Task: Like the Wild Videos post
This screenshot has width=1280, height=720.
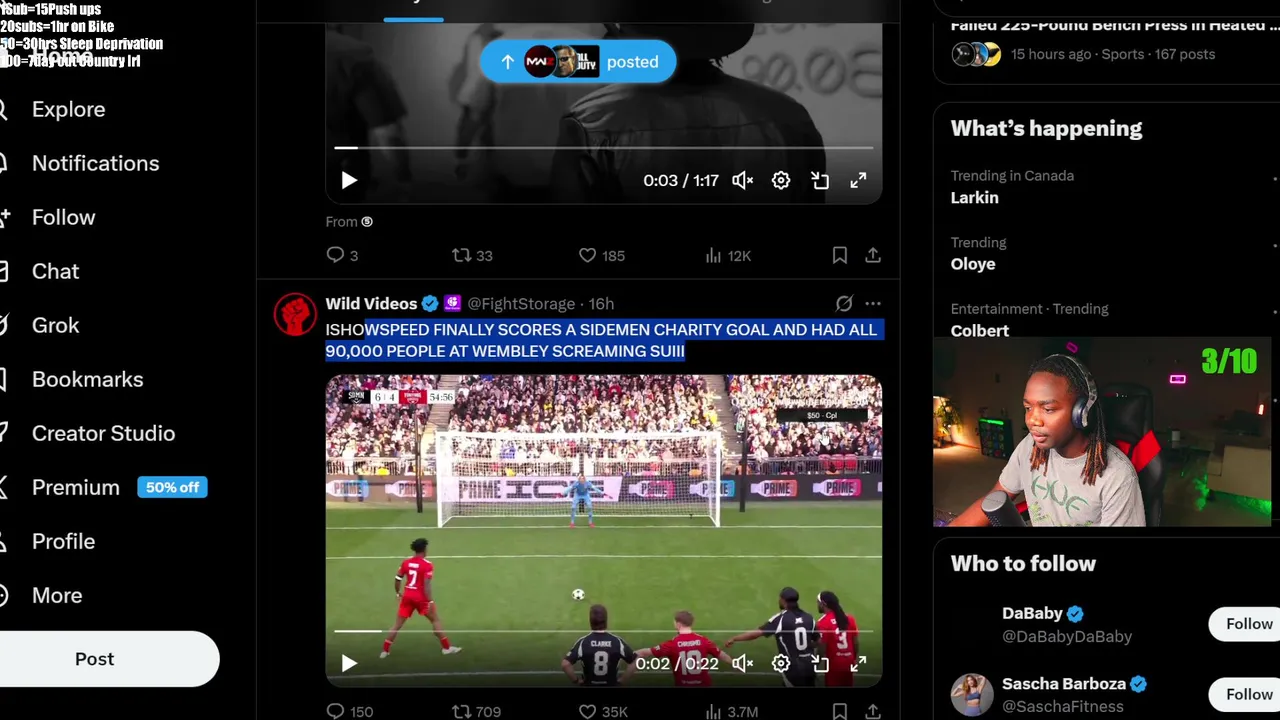Action: [588, 711]
